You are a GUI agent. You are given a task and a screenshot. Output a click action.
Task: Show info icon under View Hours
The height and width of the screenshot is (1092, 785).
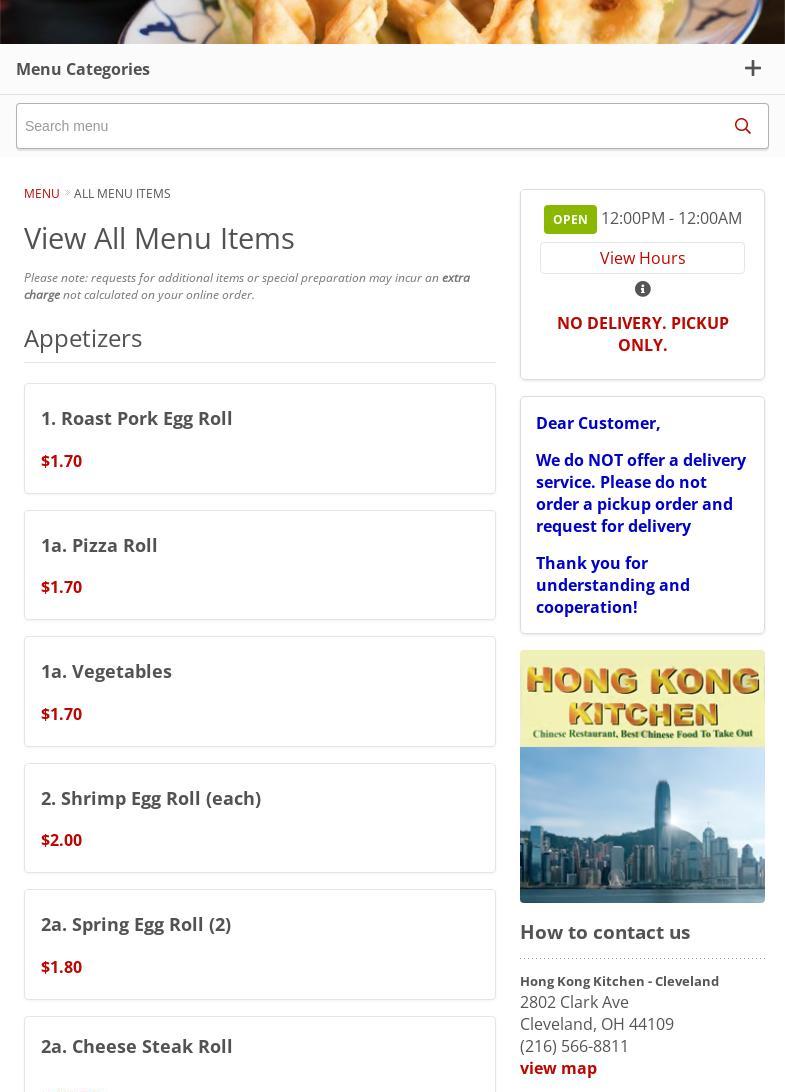(x=642, y=289)
